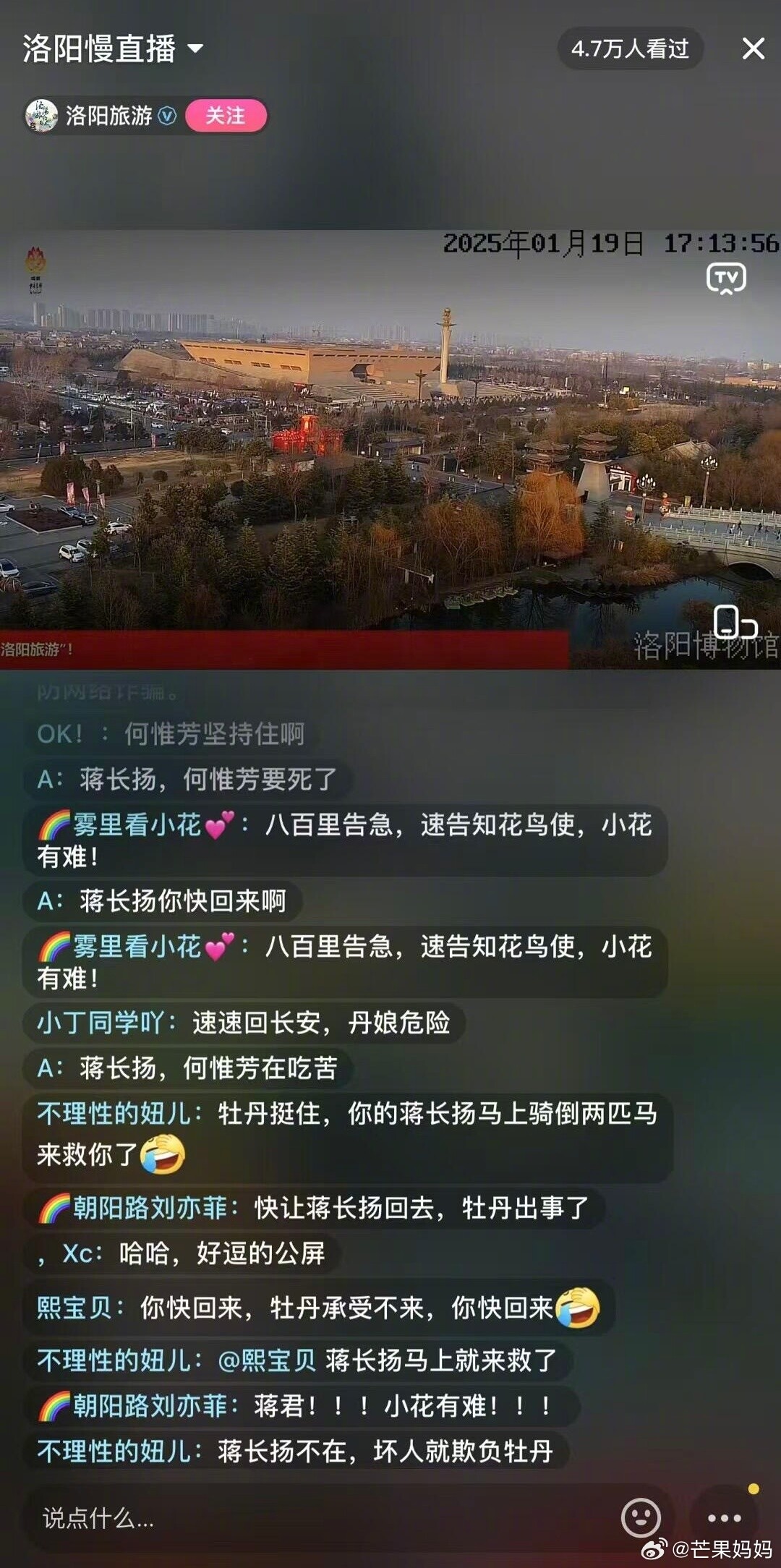Rotate the video to fullscreen
Image resolution: width=781 pixels, height=1568 pixels.
tap(734, 623)
